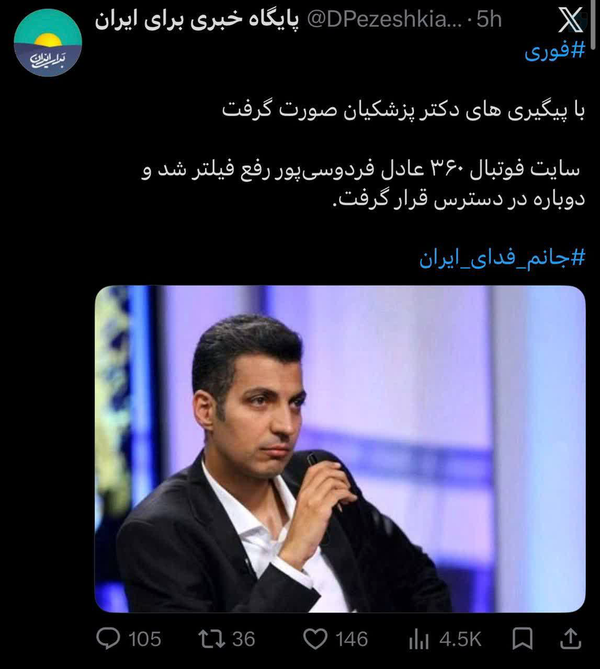
Task: Open the attached photo in the tweet
Action: tap(340, 449)
